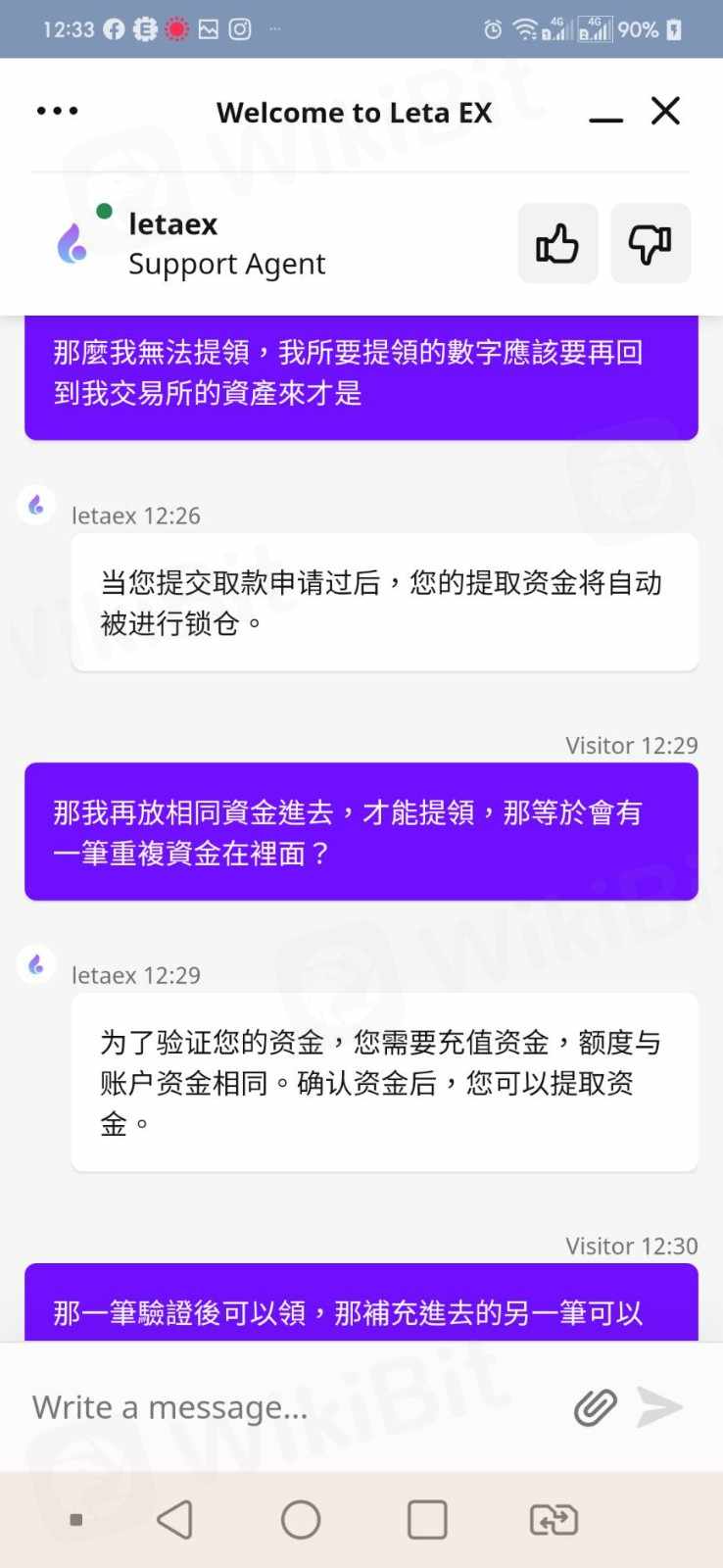
Task: Open recent apps from the navigation bar
Action: [x=427, y=1520]
